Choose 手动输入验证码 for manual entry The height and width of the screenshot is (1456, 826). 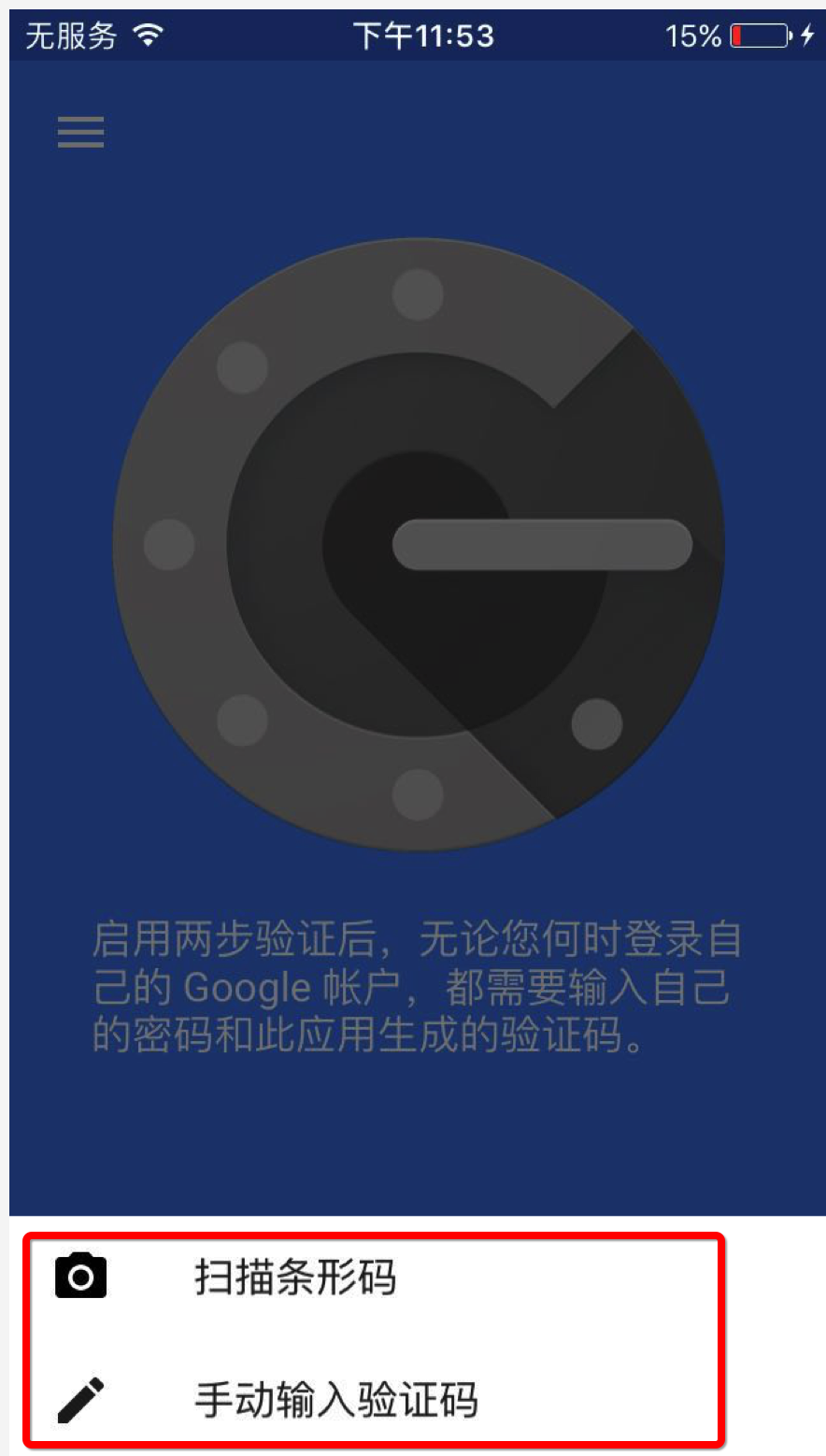click(336, 1400)
